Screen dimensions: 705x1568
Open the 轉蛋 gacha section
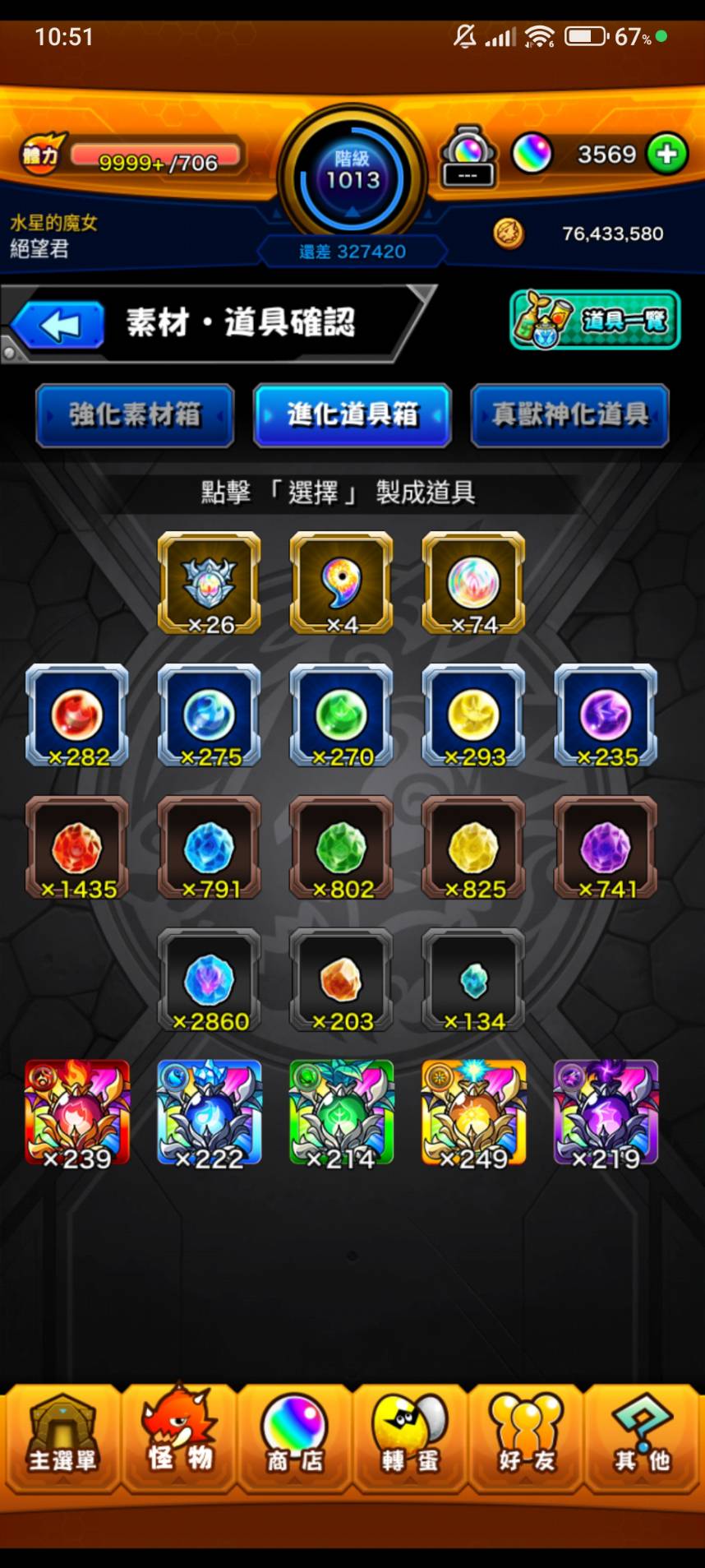pos(410,1439)
